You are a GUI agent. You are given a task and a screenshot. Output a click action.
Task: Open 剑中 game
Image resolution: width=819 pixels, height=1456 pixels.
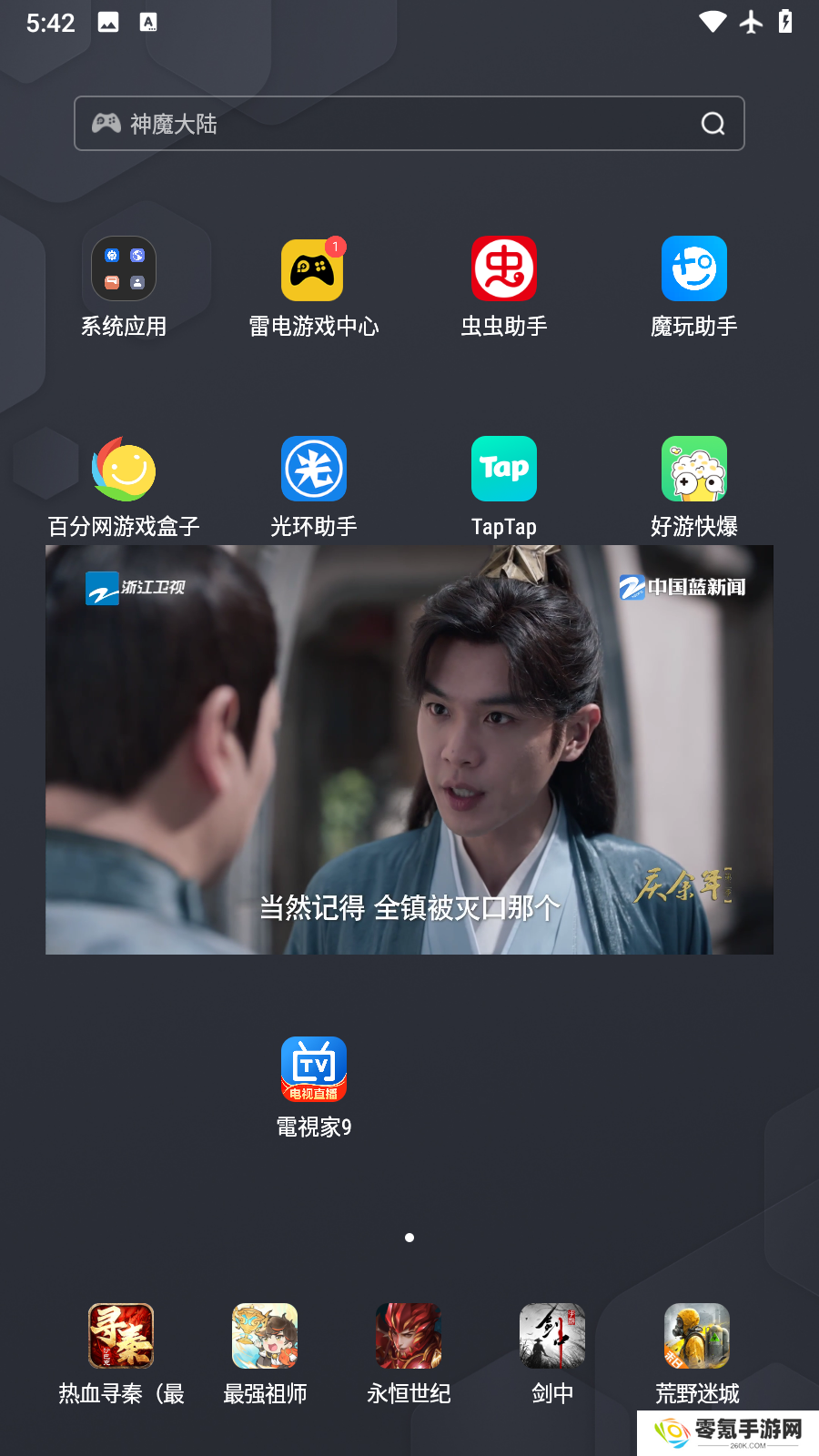(x=552, y=1336)
